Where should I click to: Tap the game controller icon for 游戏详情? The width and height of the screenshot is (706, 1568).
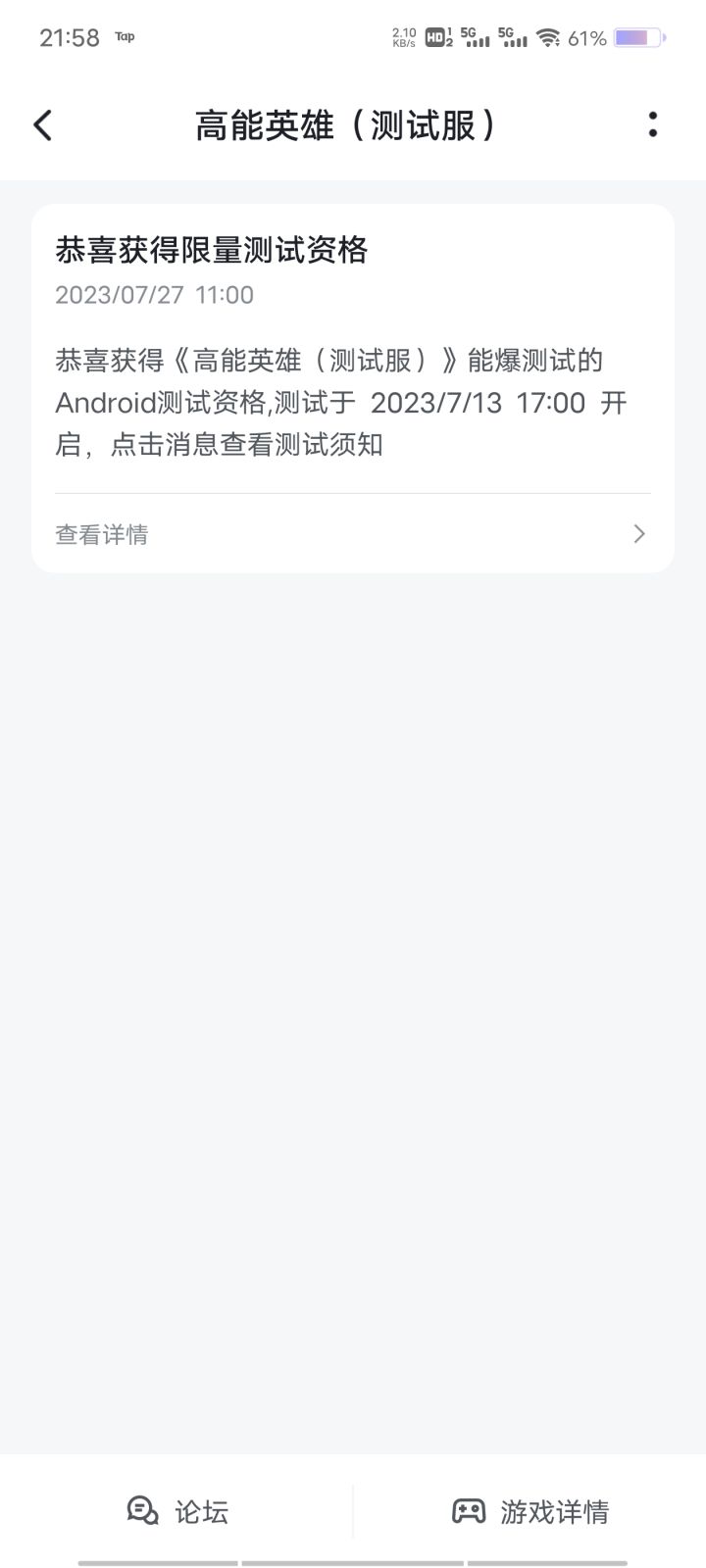470,1512
